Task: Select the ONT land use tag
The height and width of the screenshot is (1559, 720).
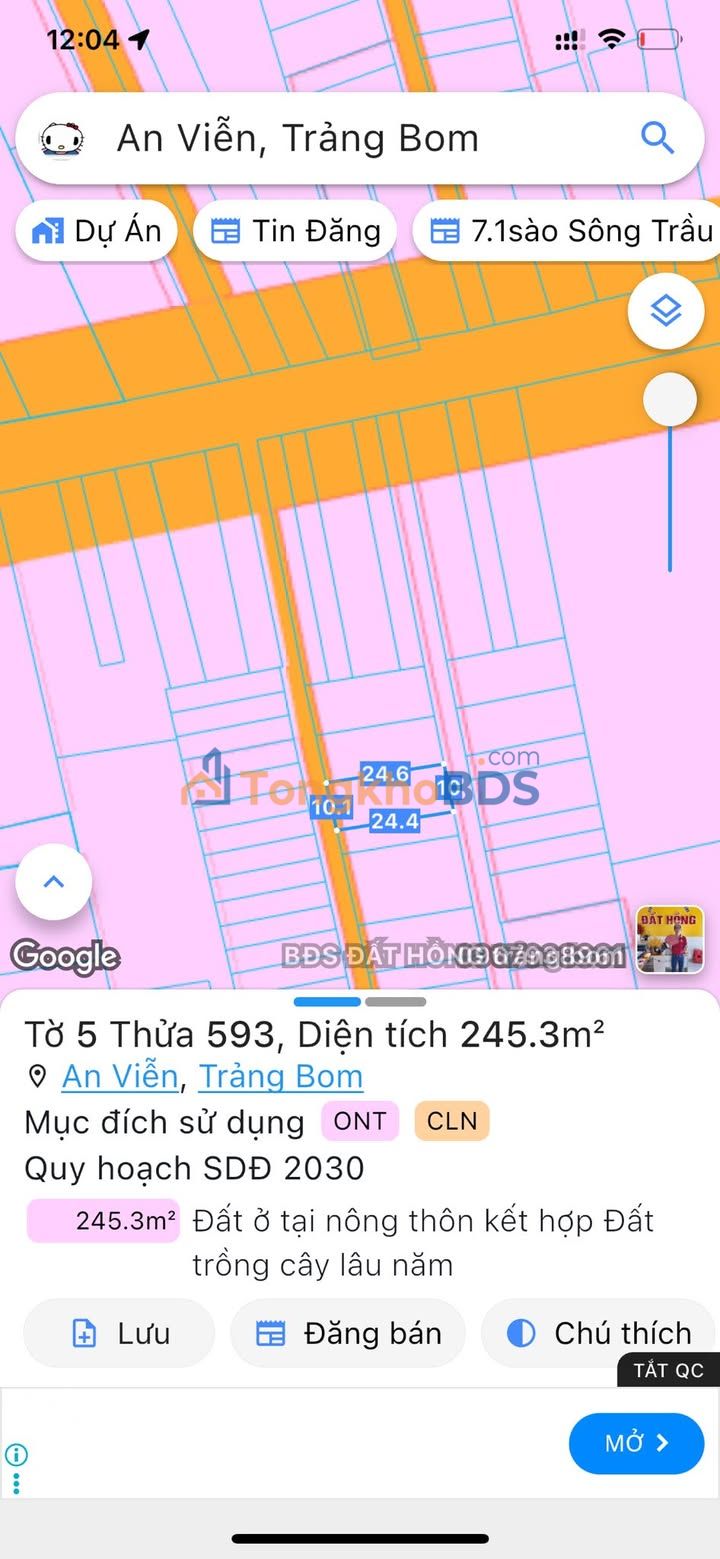Action: click(x=360, y=1122)
